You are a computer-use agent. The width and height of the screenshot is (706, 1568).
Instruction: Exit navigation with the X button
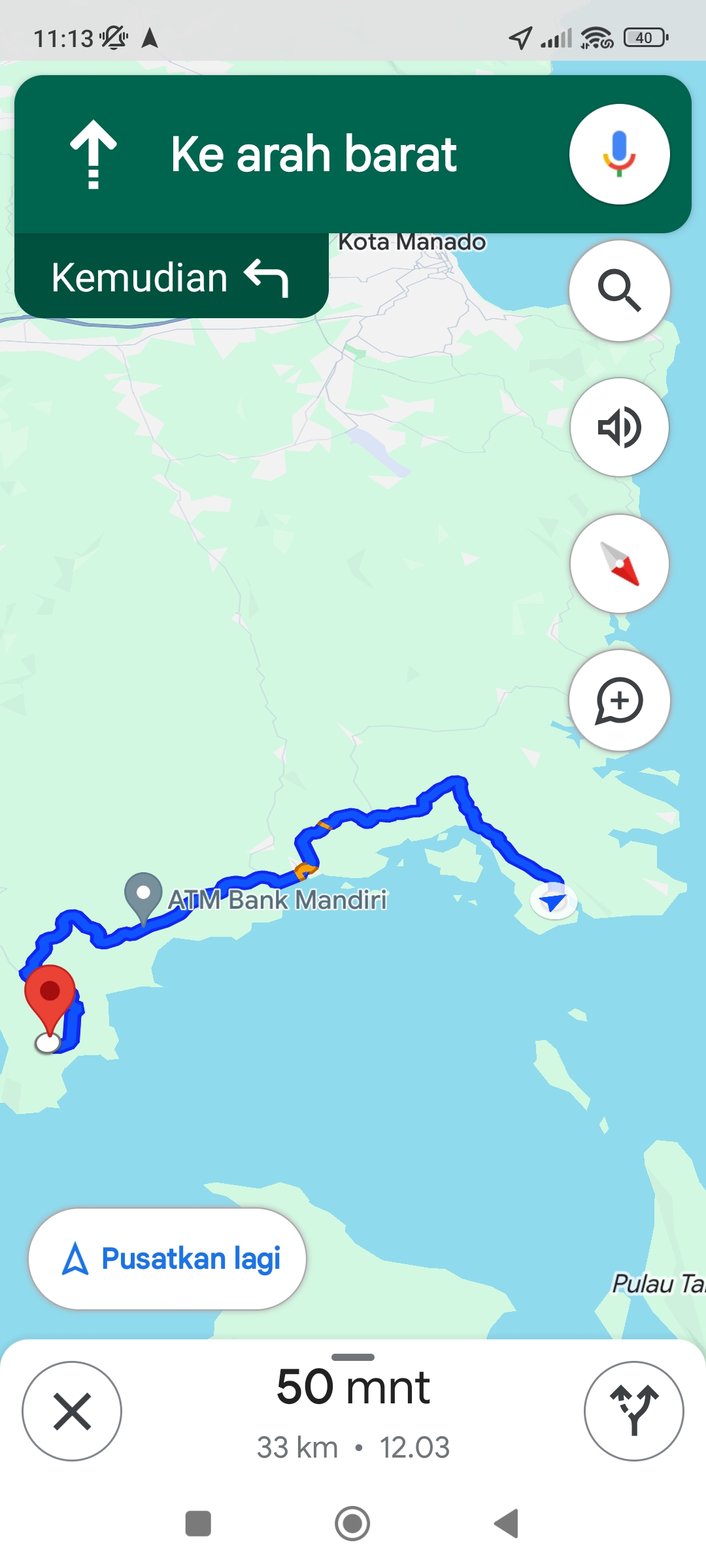point(72,1411)
